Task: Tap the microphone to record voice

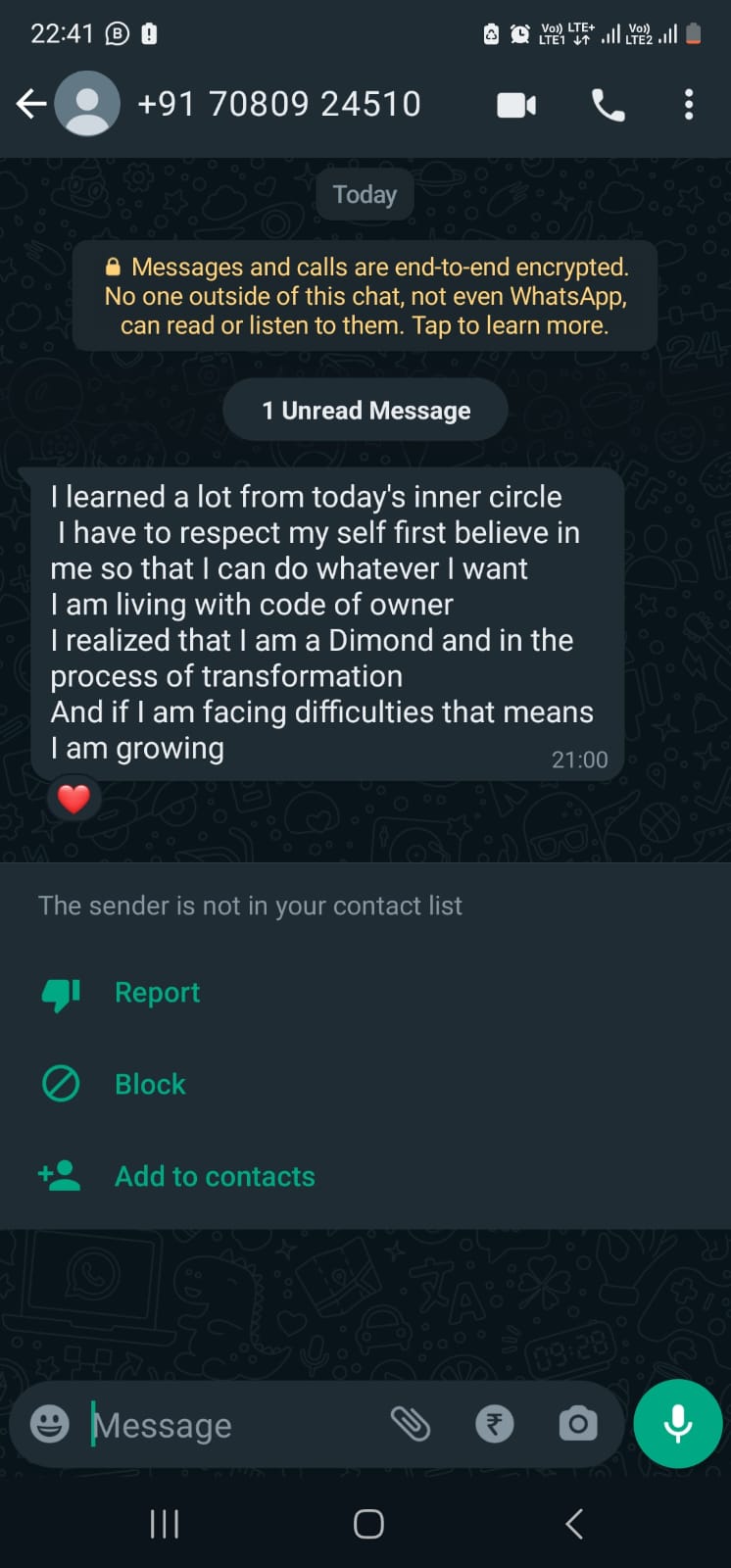Action: click(x=678, y=1424)
